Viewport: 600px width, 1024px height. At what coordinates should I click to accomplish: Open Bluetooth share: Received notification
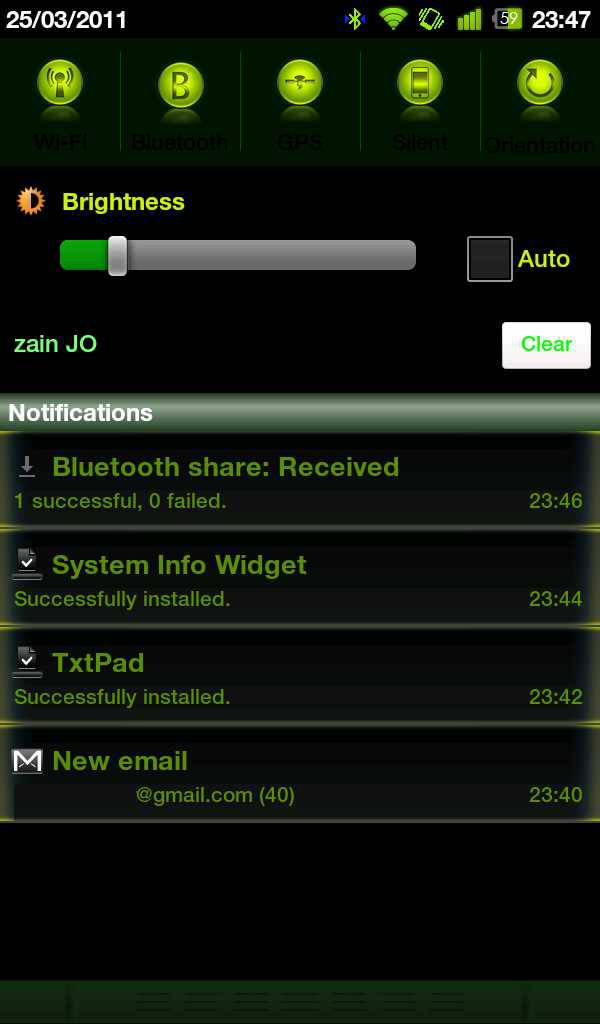300,481
